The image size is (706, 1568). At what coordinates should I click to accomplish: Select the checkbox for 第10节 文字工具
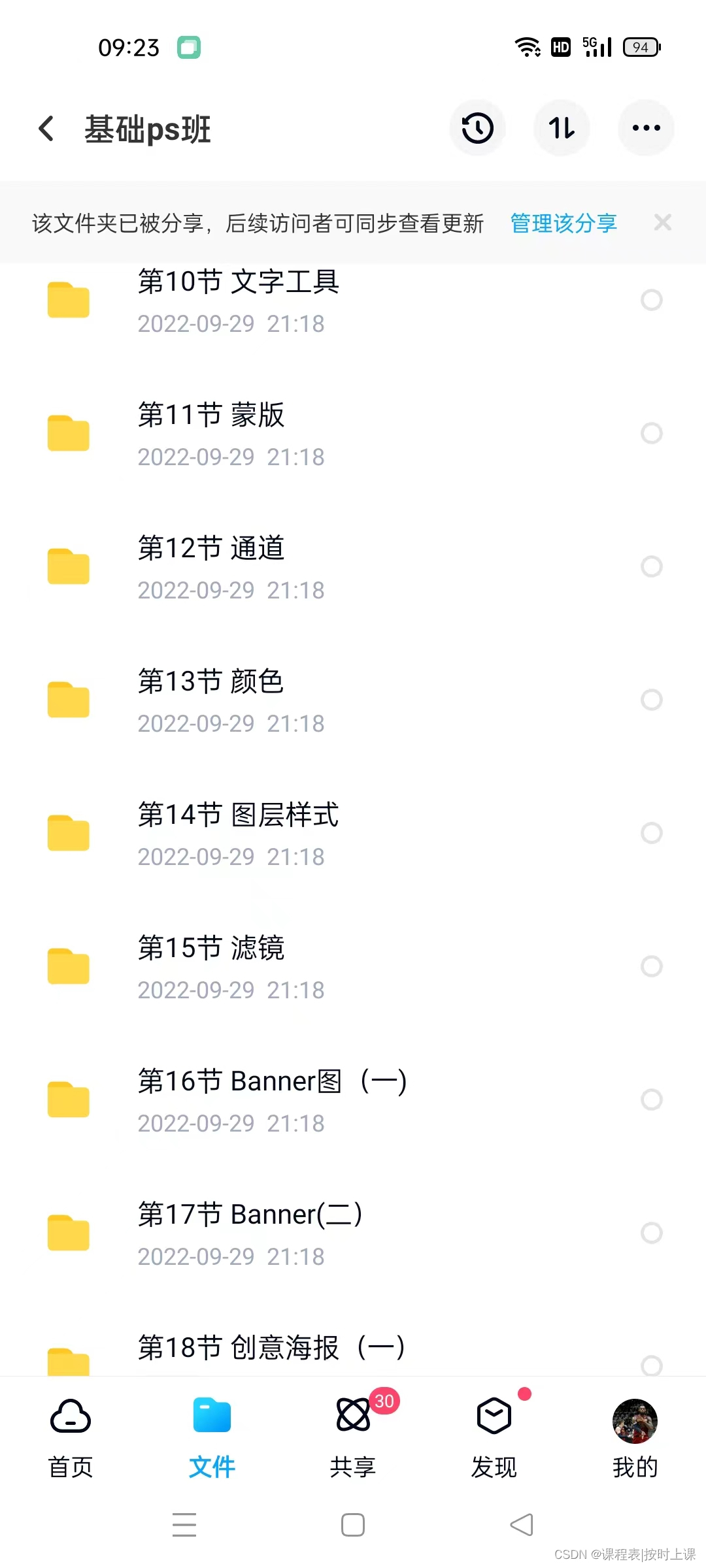(652, 301)
